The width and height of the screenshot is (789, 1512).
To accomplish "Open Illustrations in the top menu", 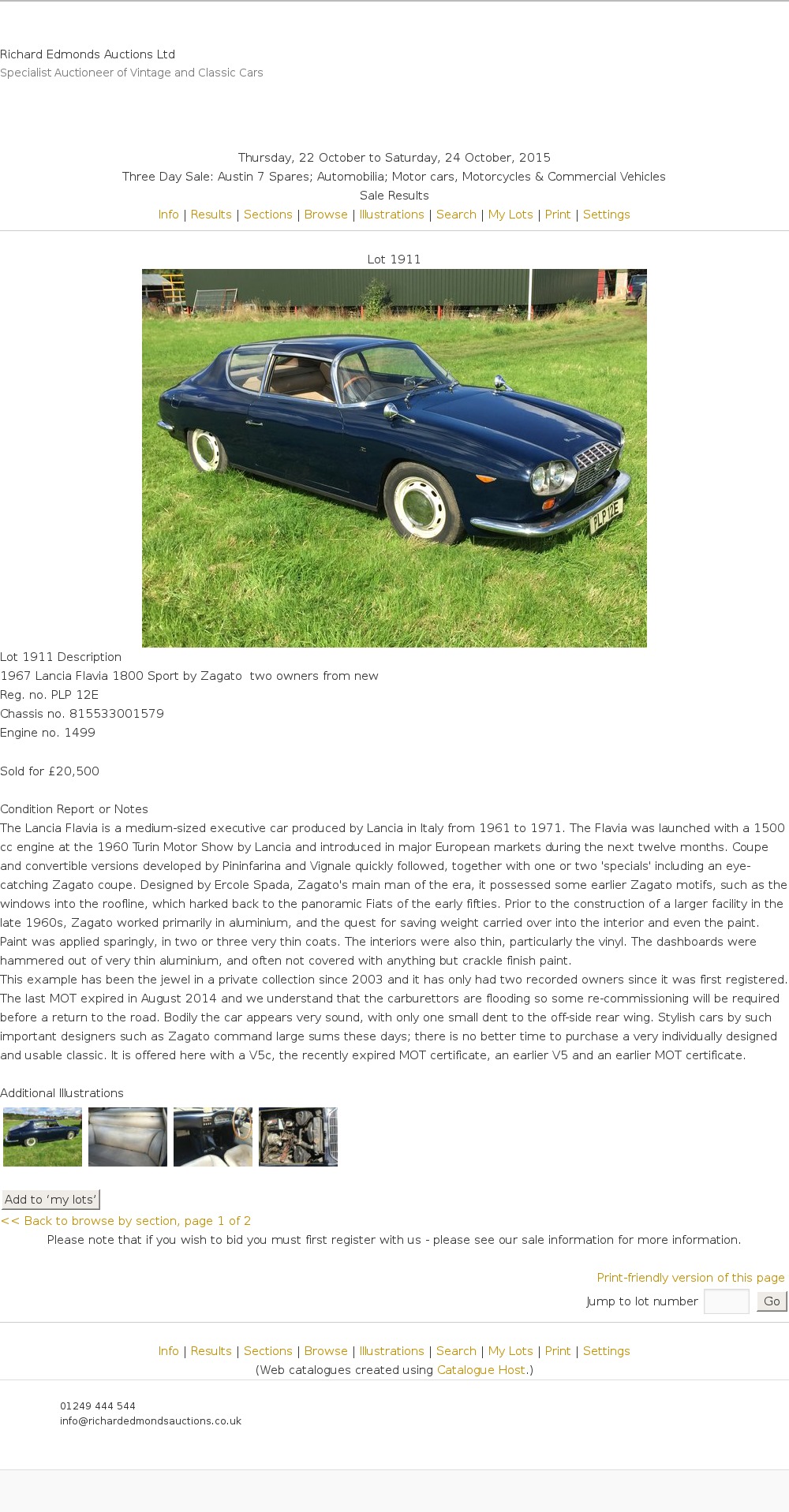I will [391, 215].
